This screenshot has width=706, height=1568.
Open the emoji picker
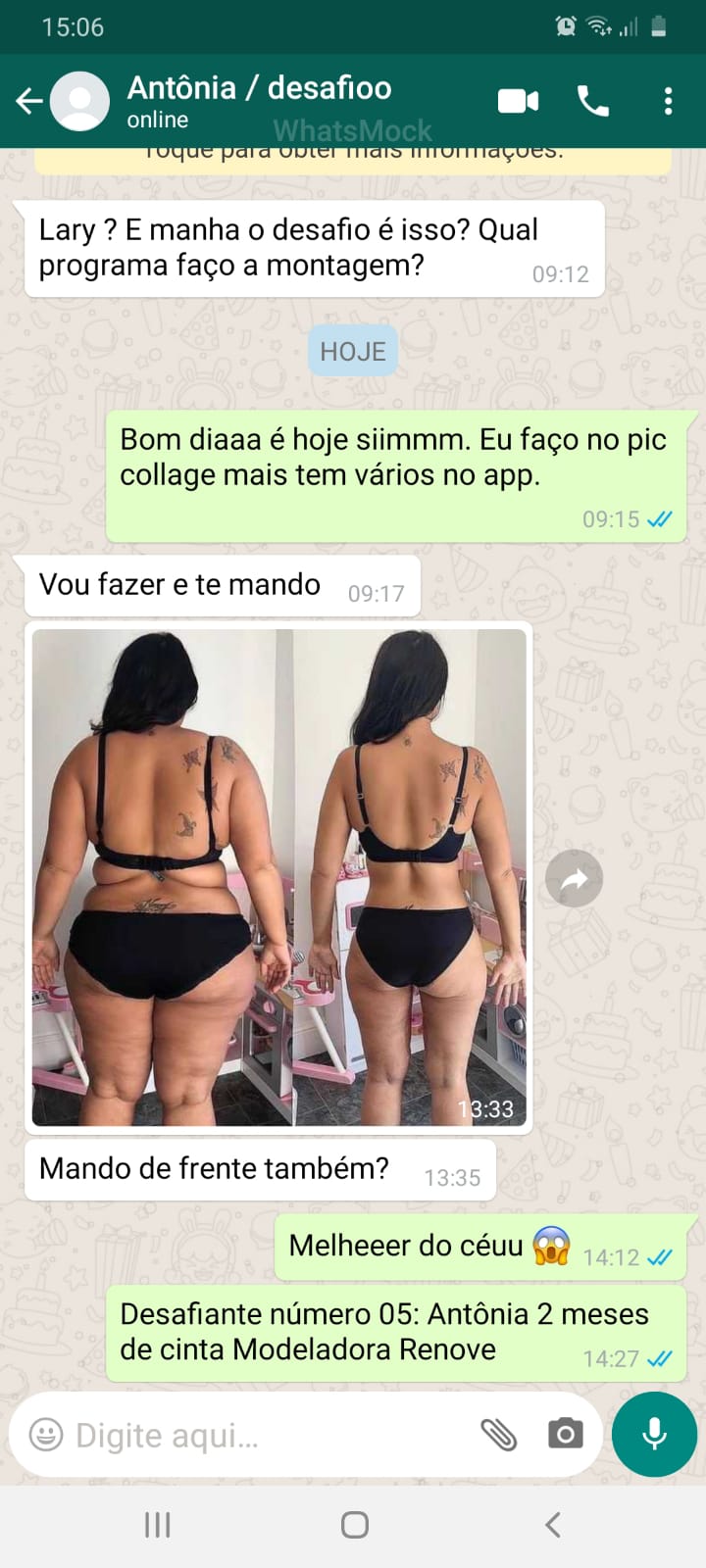(45, 1435)
